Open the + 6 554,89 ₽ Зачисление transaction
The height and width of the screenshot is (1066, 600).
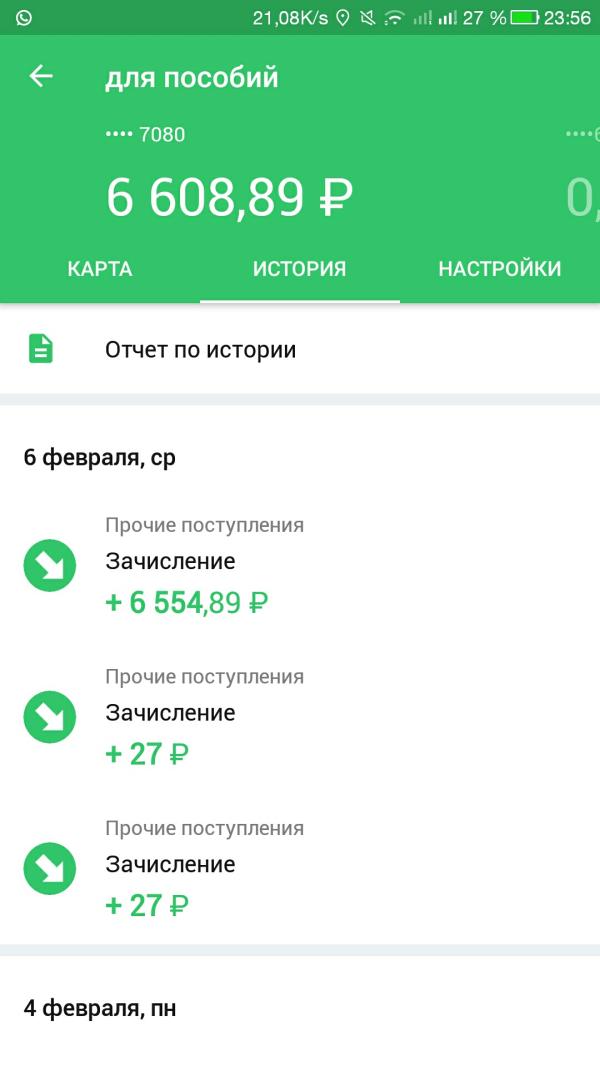coord(300,564)
